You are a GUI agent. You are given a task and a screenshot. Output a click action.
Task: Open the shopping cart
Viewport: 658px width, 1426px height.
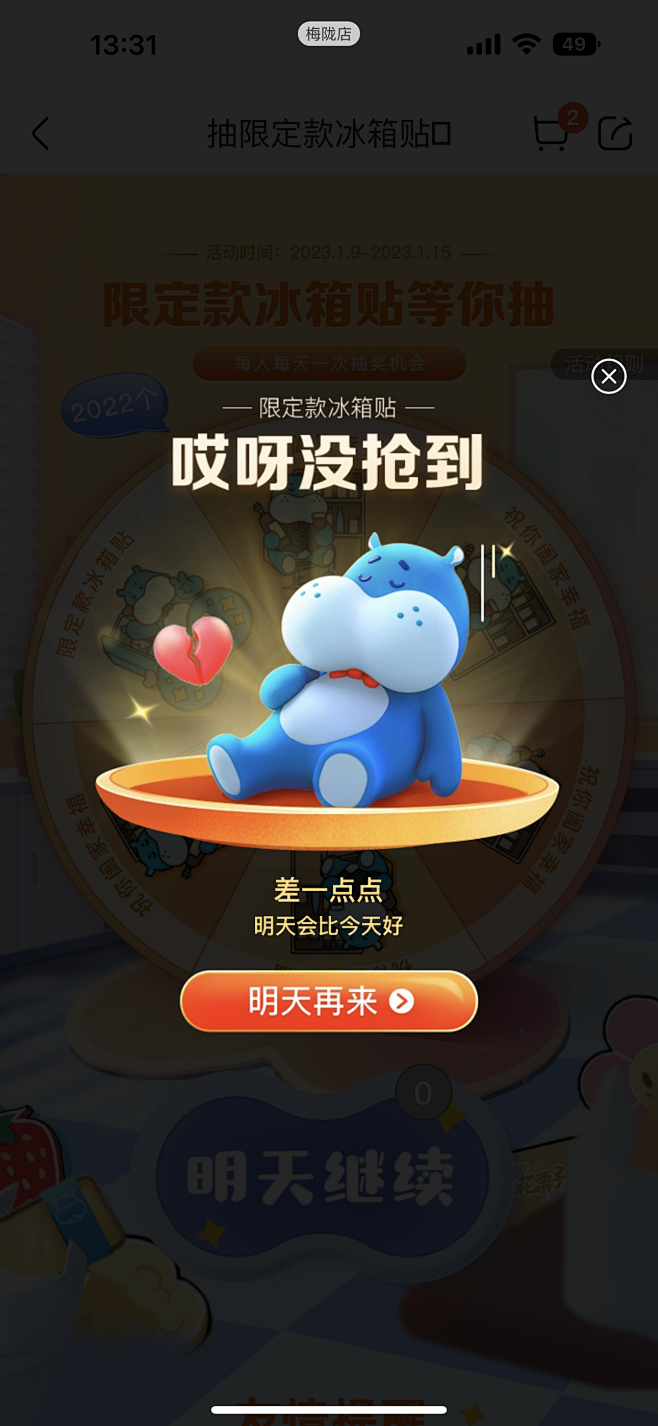(551, 133)
